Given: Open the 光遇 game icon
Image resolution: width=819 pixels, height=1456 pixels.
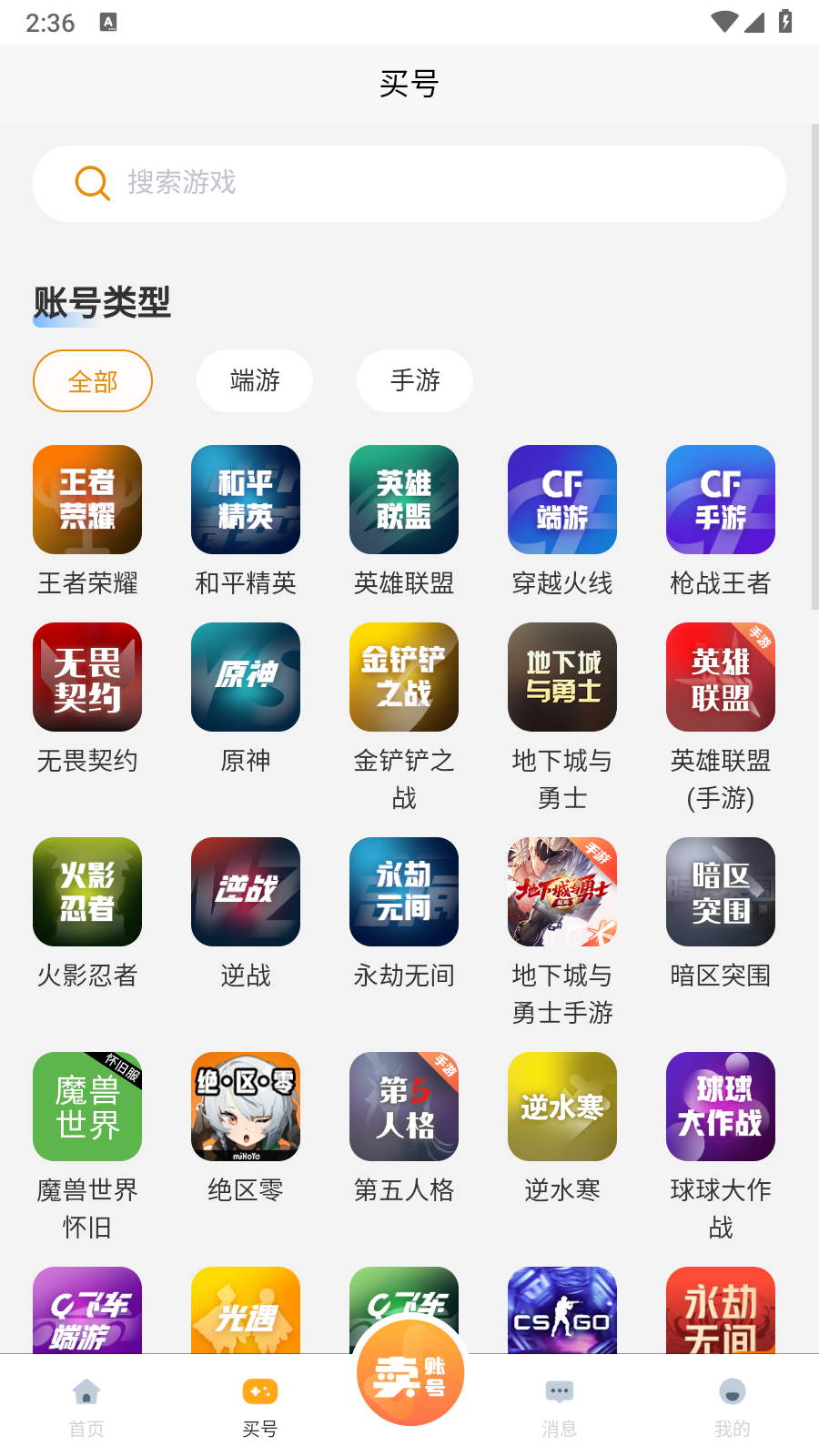Looking at the screenshot, I should click(x=245, y=1310).
